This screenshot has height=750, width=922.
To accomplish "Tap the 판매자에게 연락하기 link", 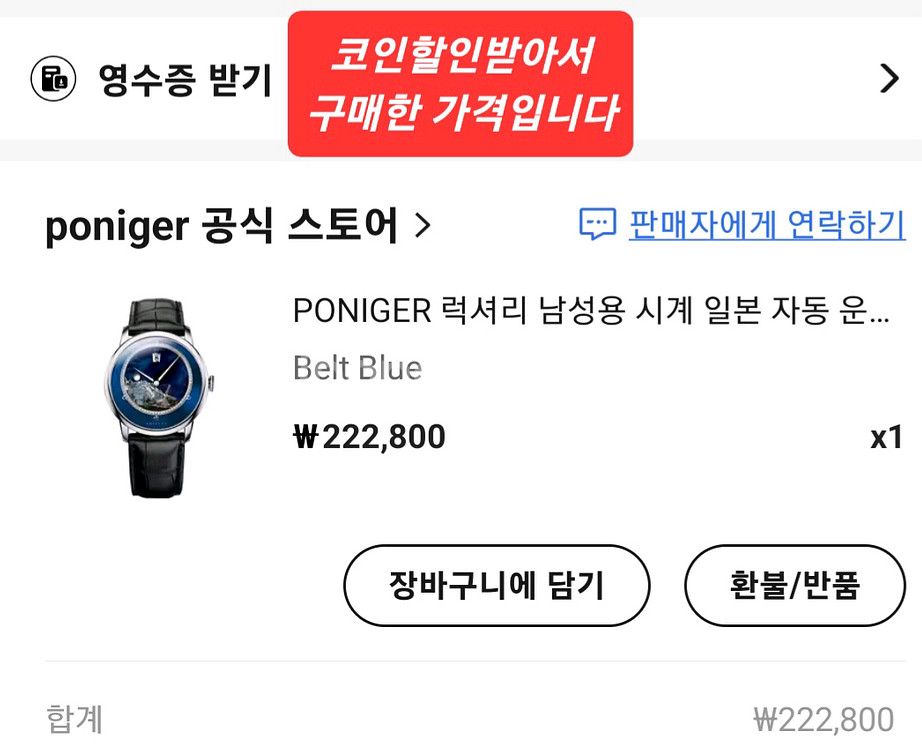I will click(x=765, y=224).
